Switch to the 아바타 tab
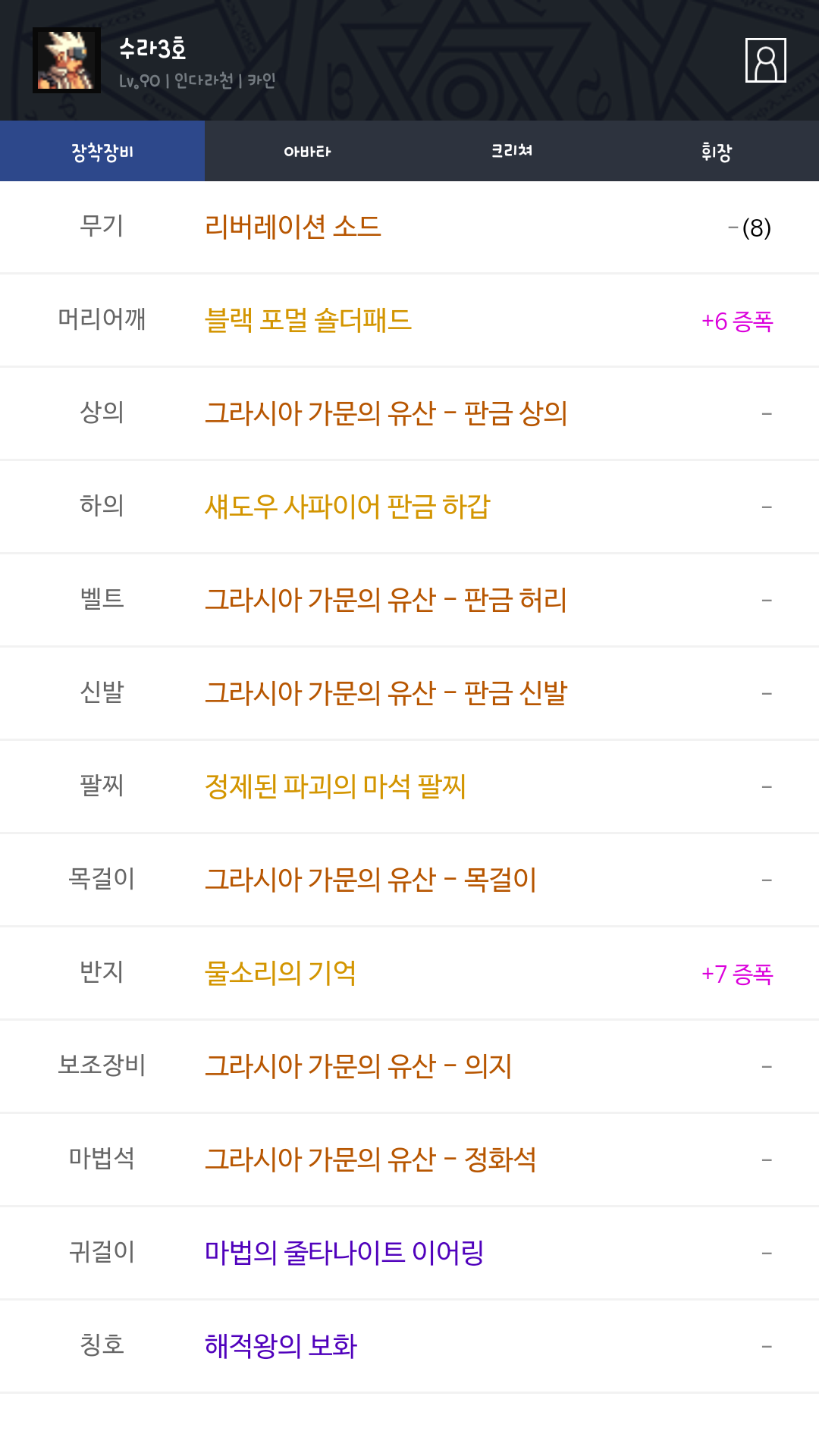819x1456 pixels. [307, 152]
